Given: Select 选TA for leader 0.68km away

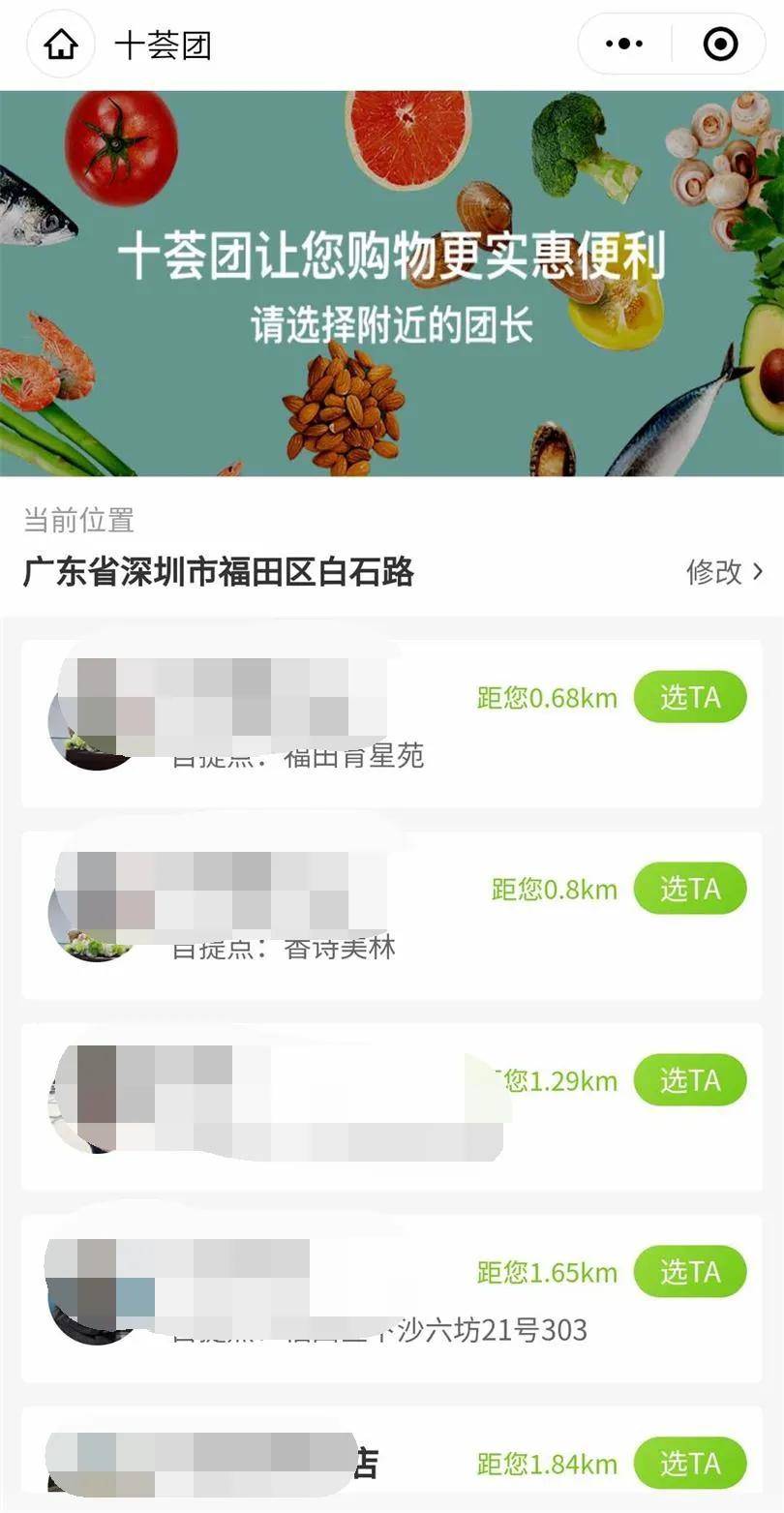Looking at the screenshot, I should tap(690, 697).
